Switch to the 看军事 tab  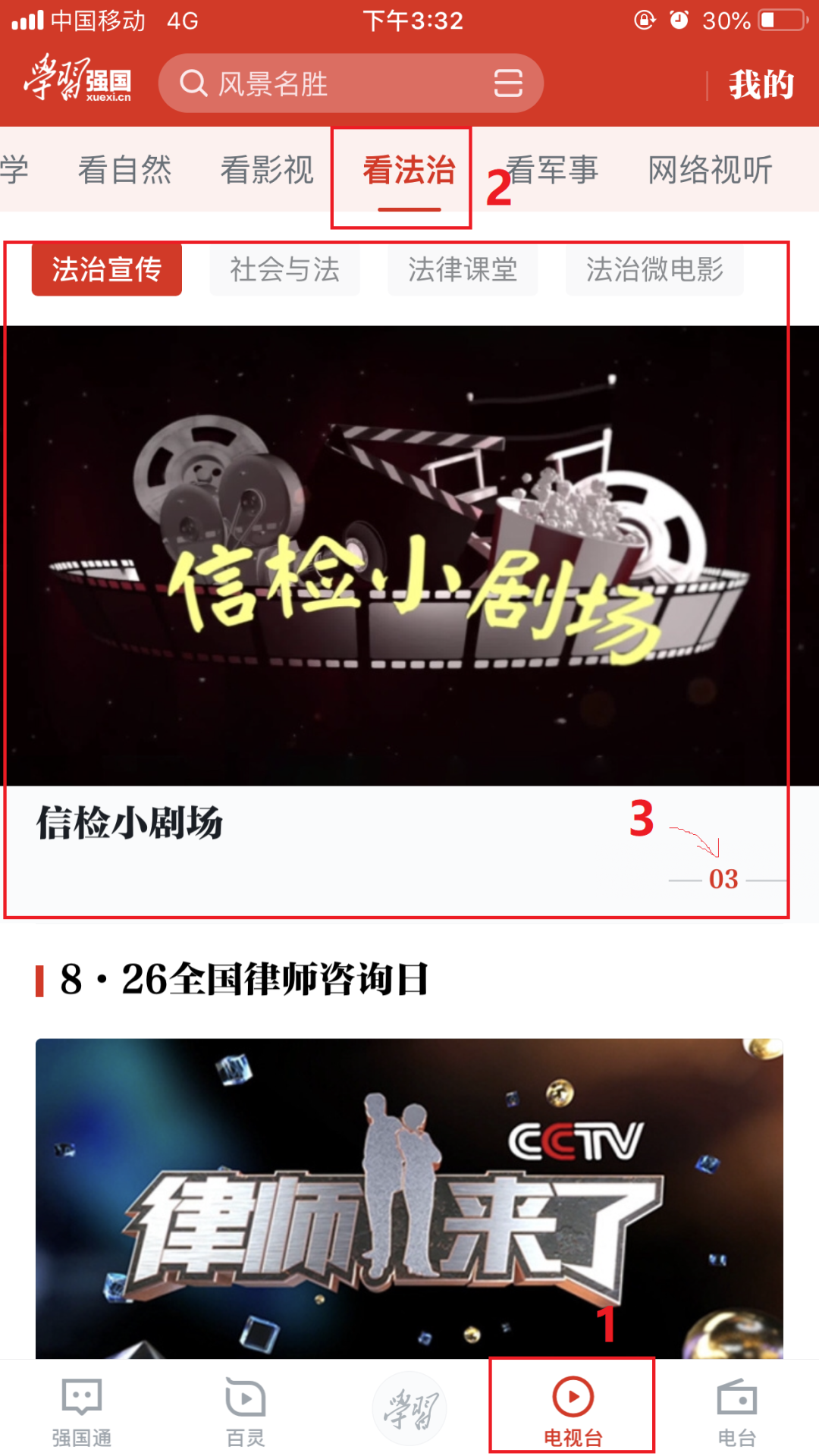click(554, 170)
